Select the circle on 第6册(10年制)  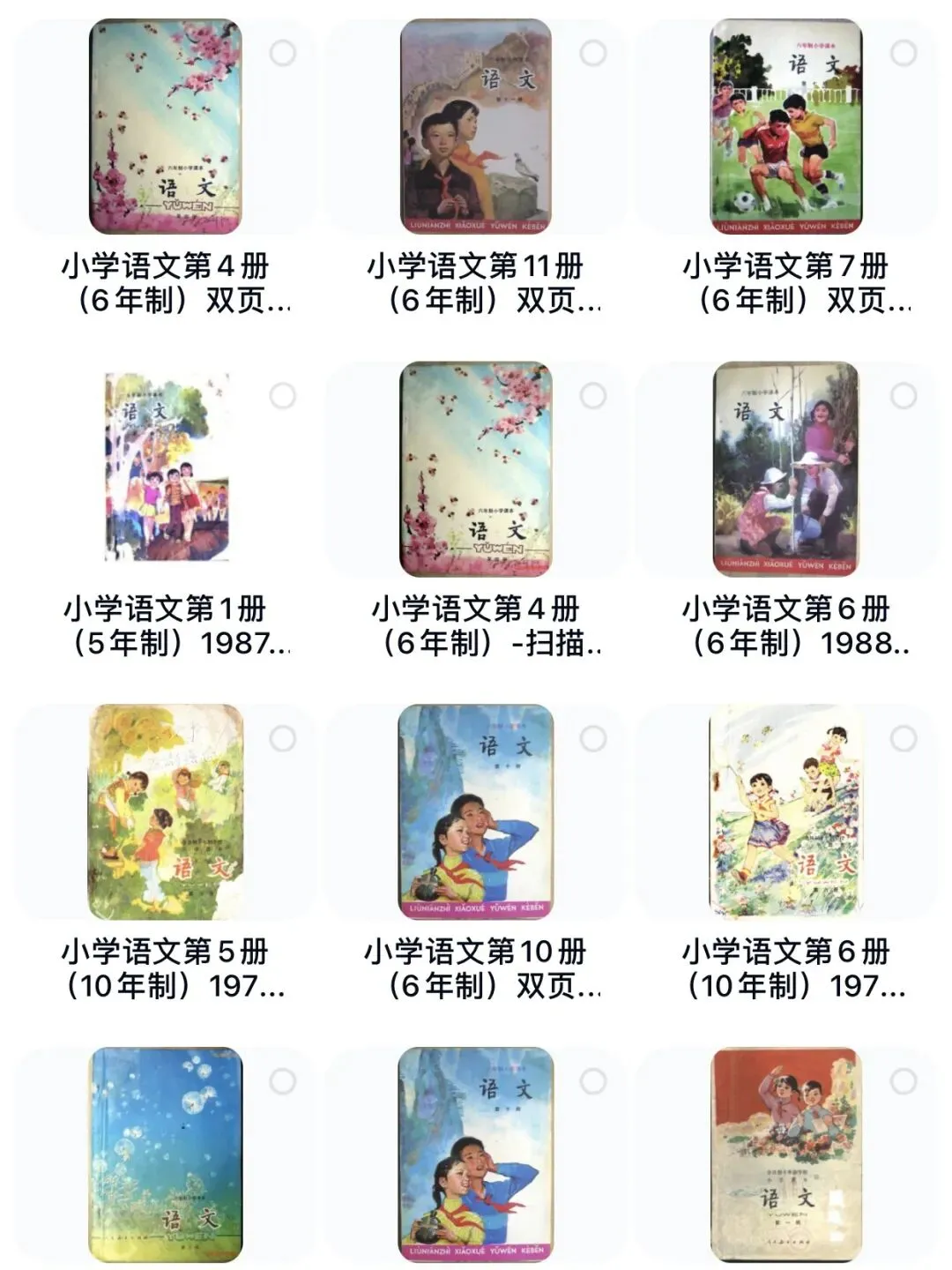(904, 738)
